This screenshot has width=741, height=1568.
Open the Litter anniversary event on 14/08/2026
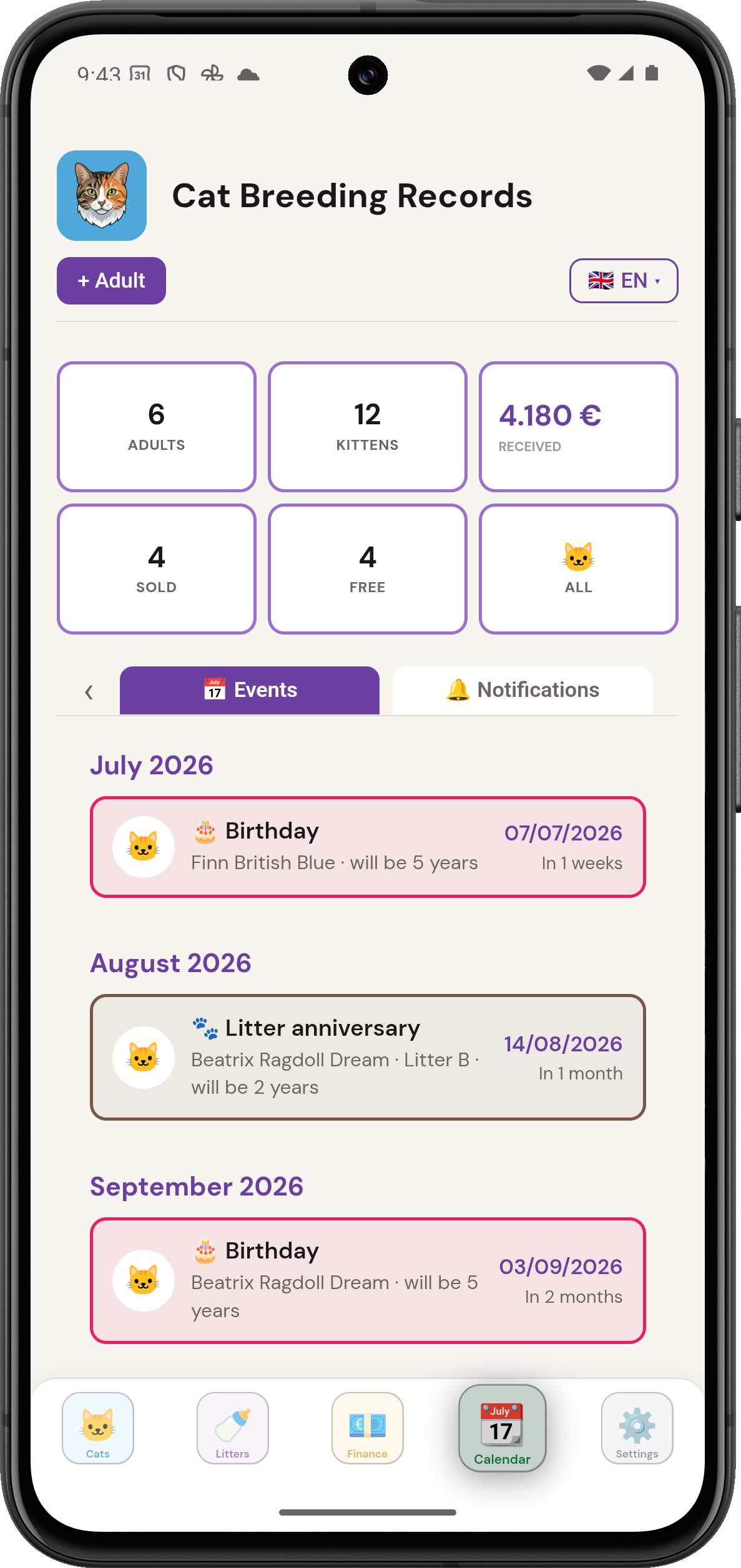pos(368,1057)
